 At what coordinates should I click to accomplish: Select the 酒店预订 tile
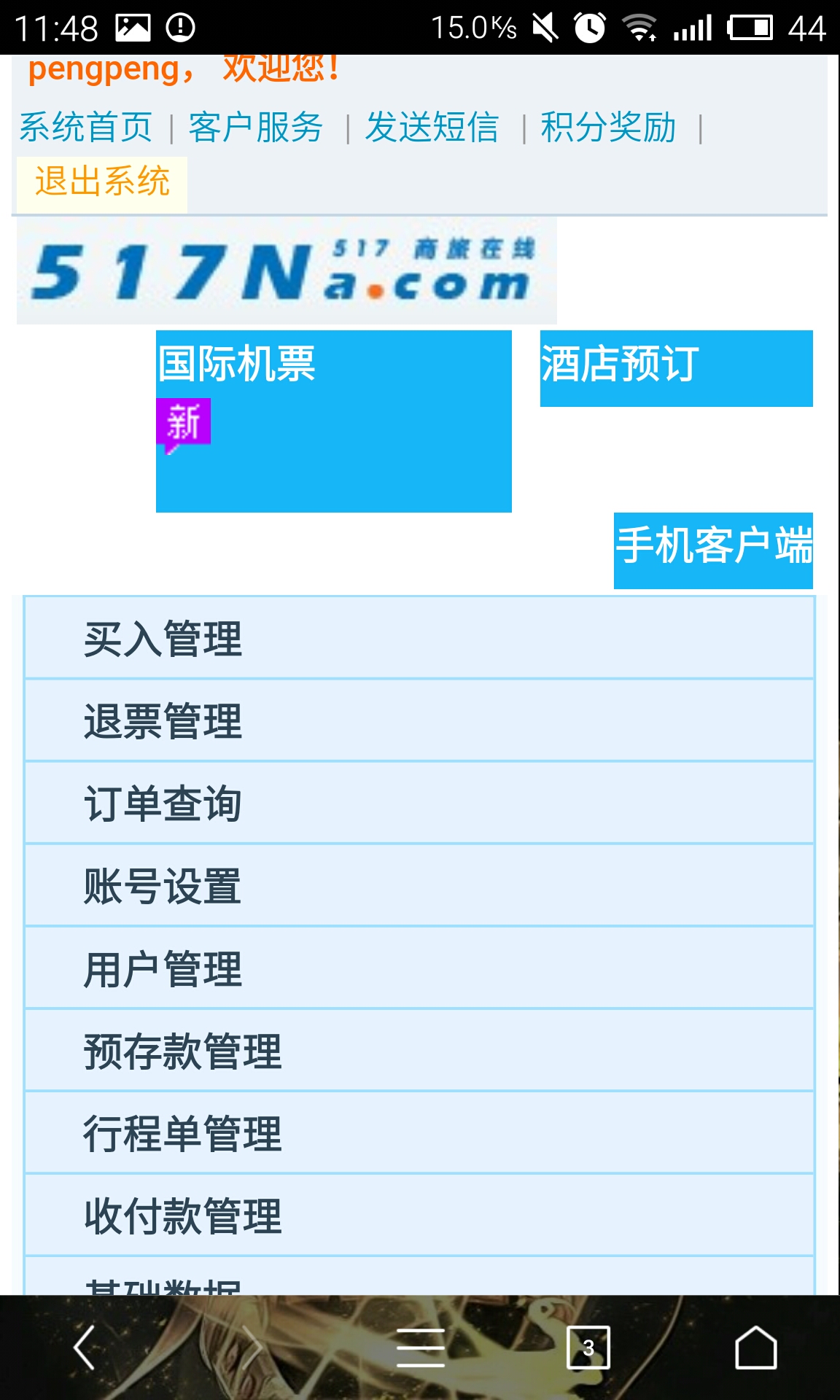(x=677, y=368)
